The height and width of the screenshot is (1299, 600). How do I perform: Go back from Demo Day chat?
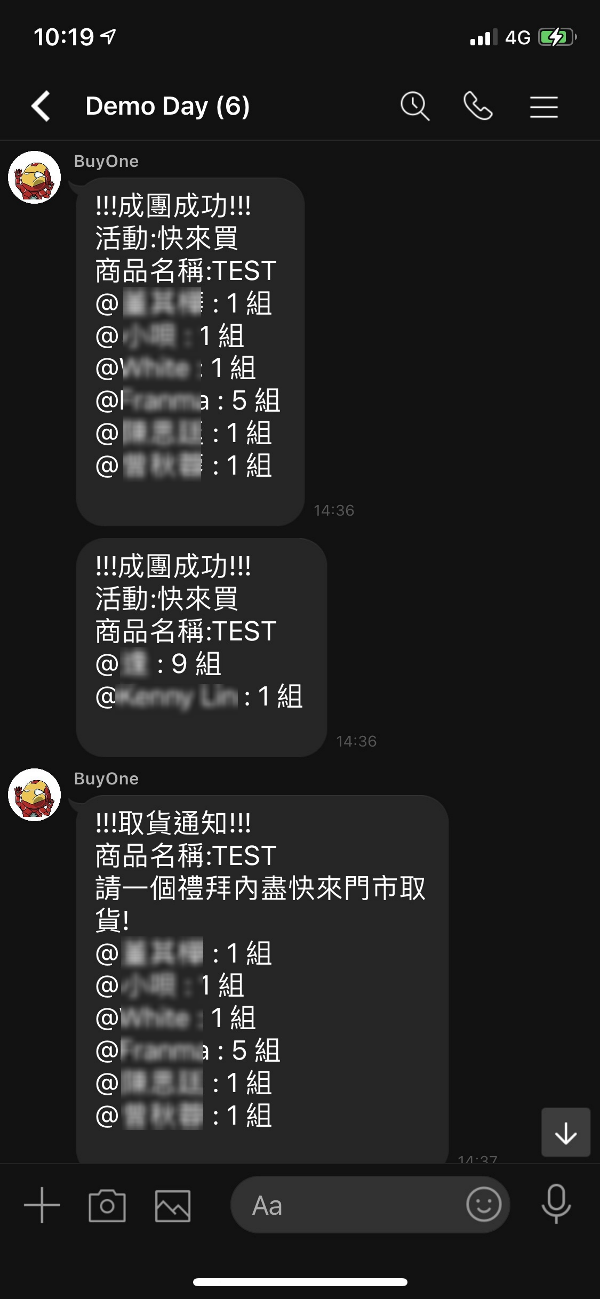pyautogui.click(x=40, y=106)
